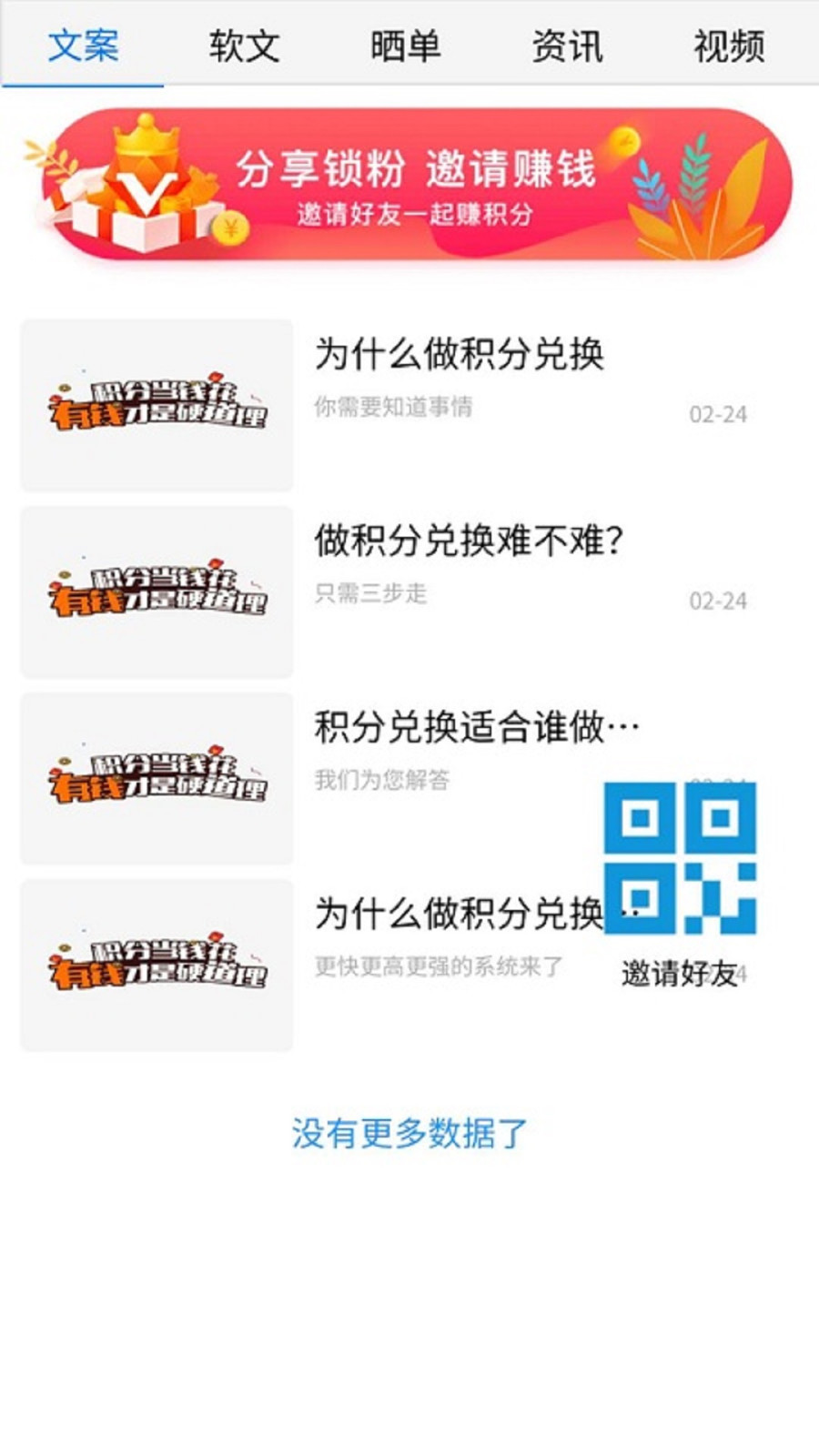Open the article 做积分兑换难不难?
The height and width of the screenshot is (1456, 819).
(468, 541)
